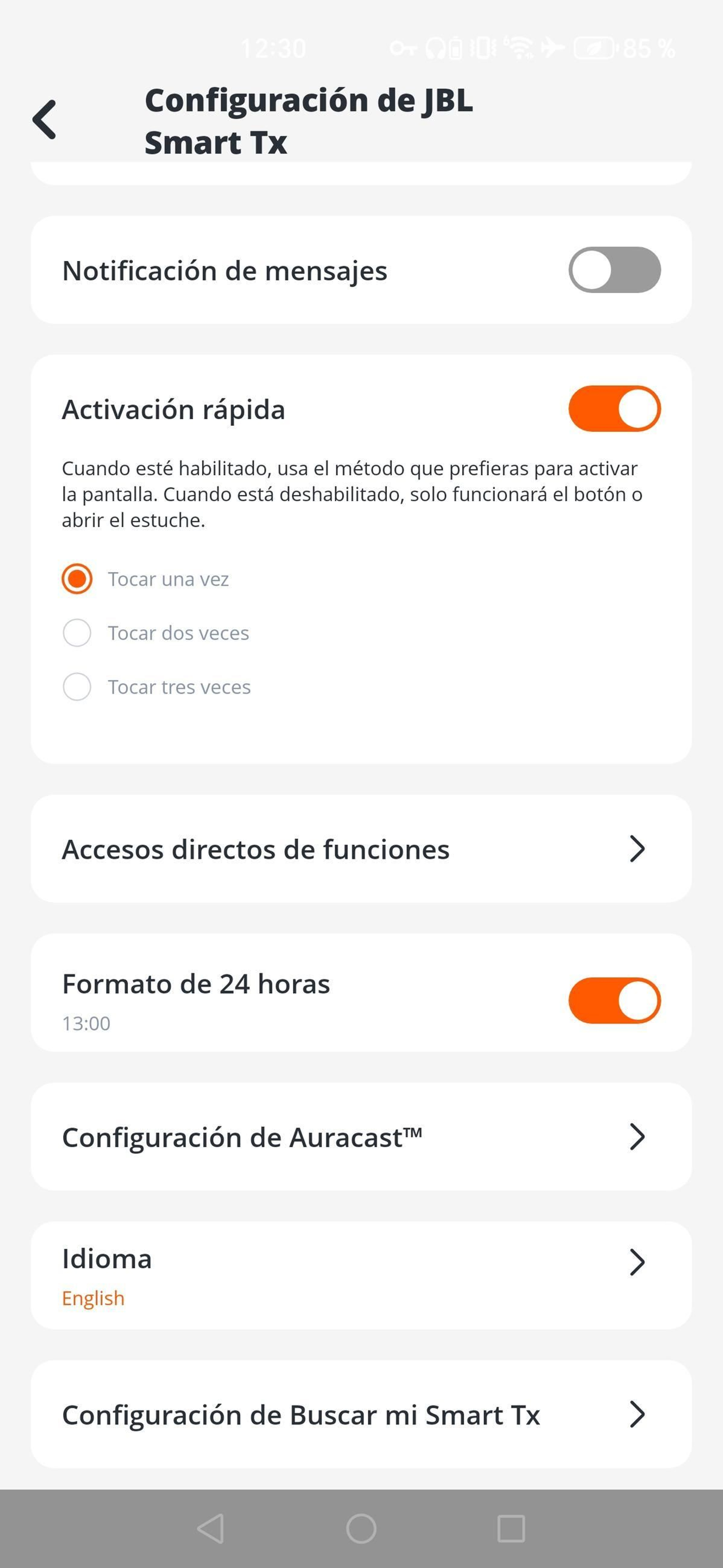Viewport: 723px width, 1568px height.
Task: Tap the Wi-Fi icon in the status bar
Action: 520,49
